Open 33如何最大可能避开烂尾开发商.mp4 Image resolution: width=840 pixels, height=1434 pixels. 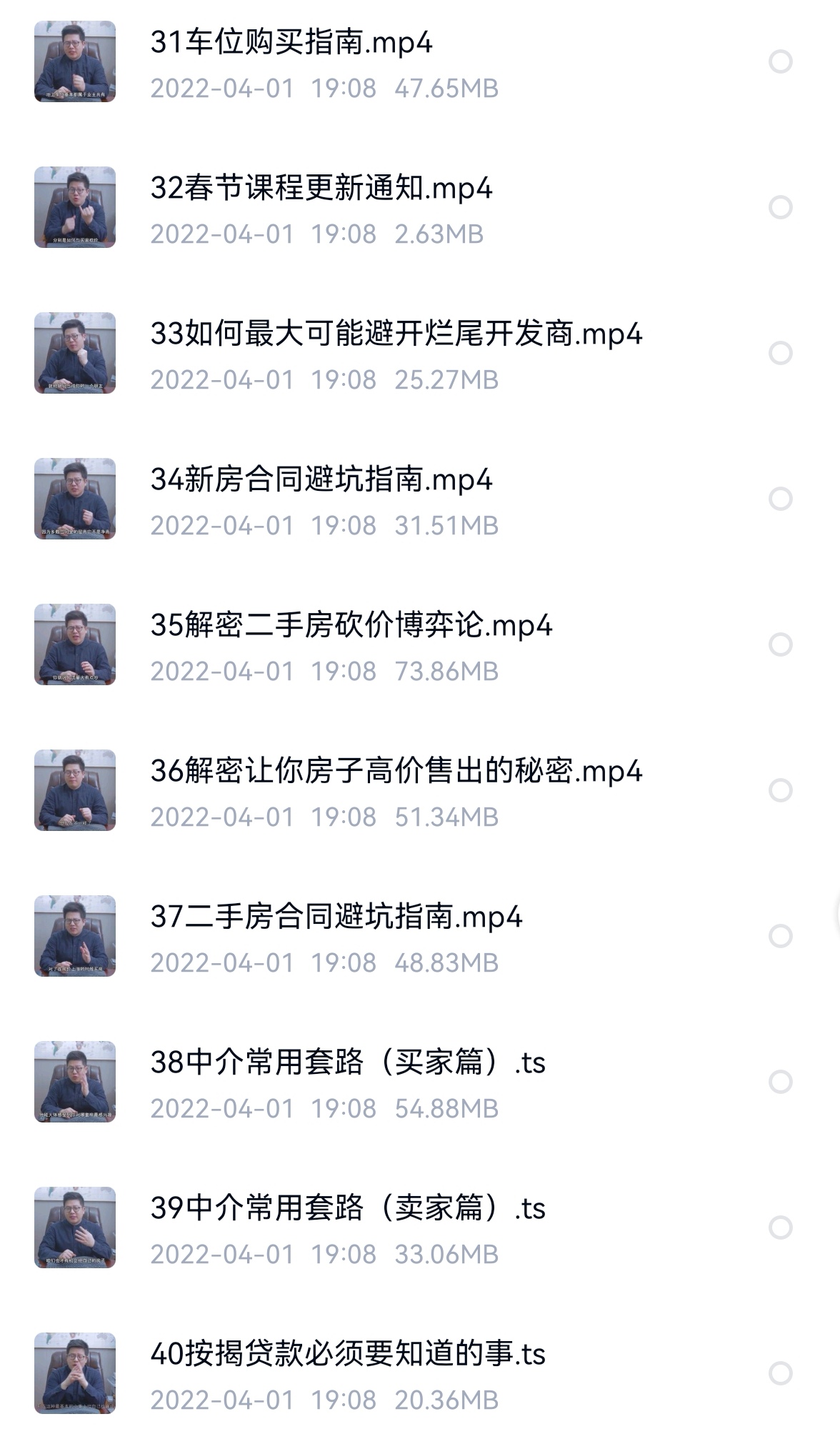point(396,334)
